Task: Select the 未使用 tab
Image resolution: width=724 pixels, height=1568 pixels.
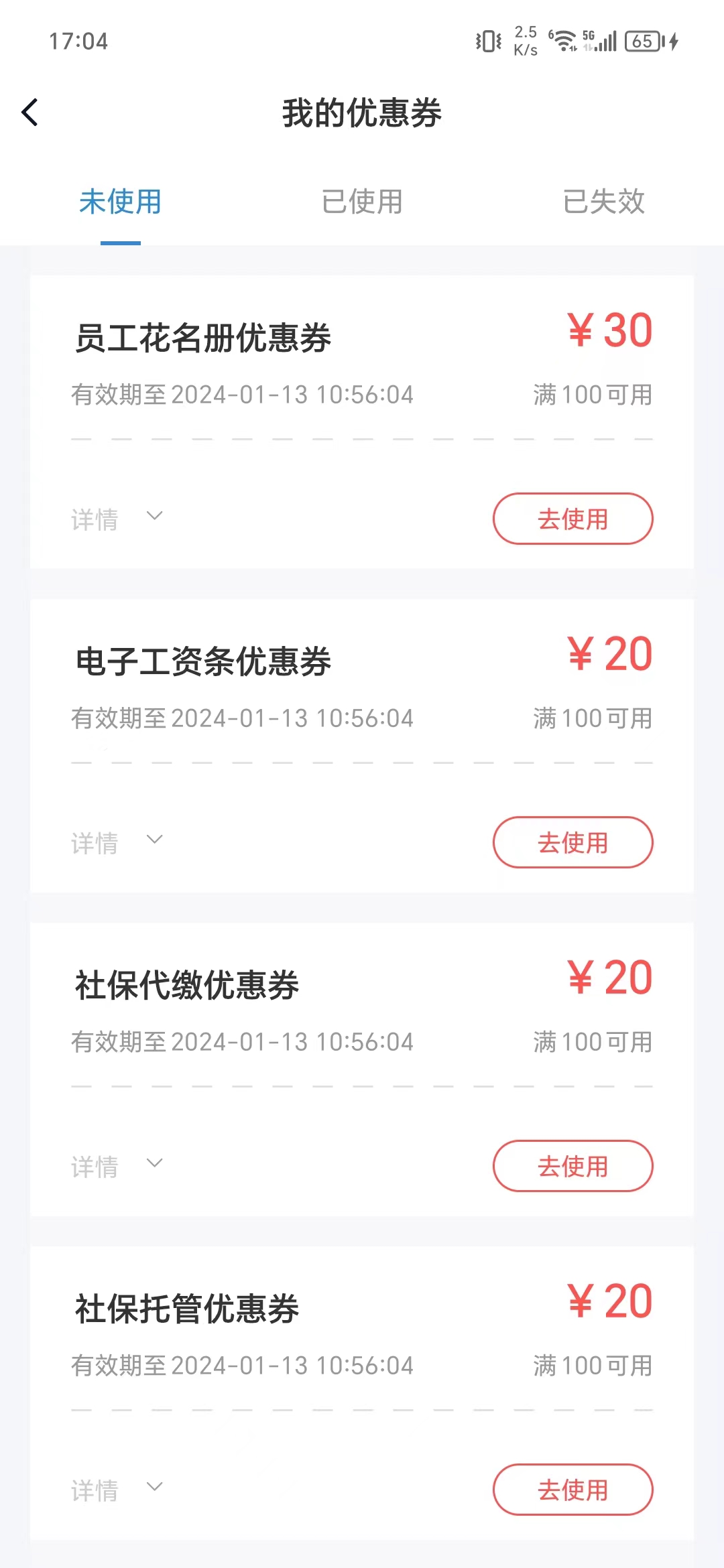Action: tap(121, 201)
